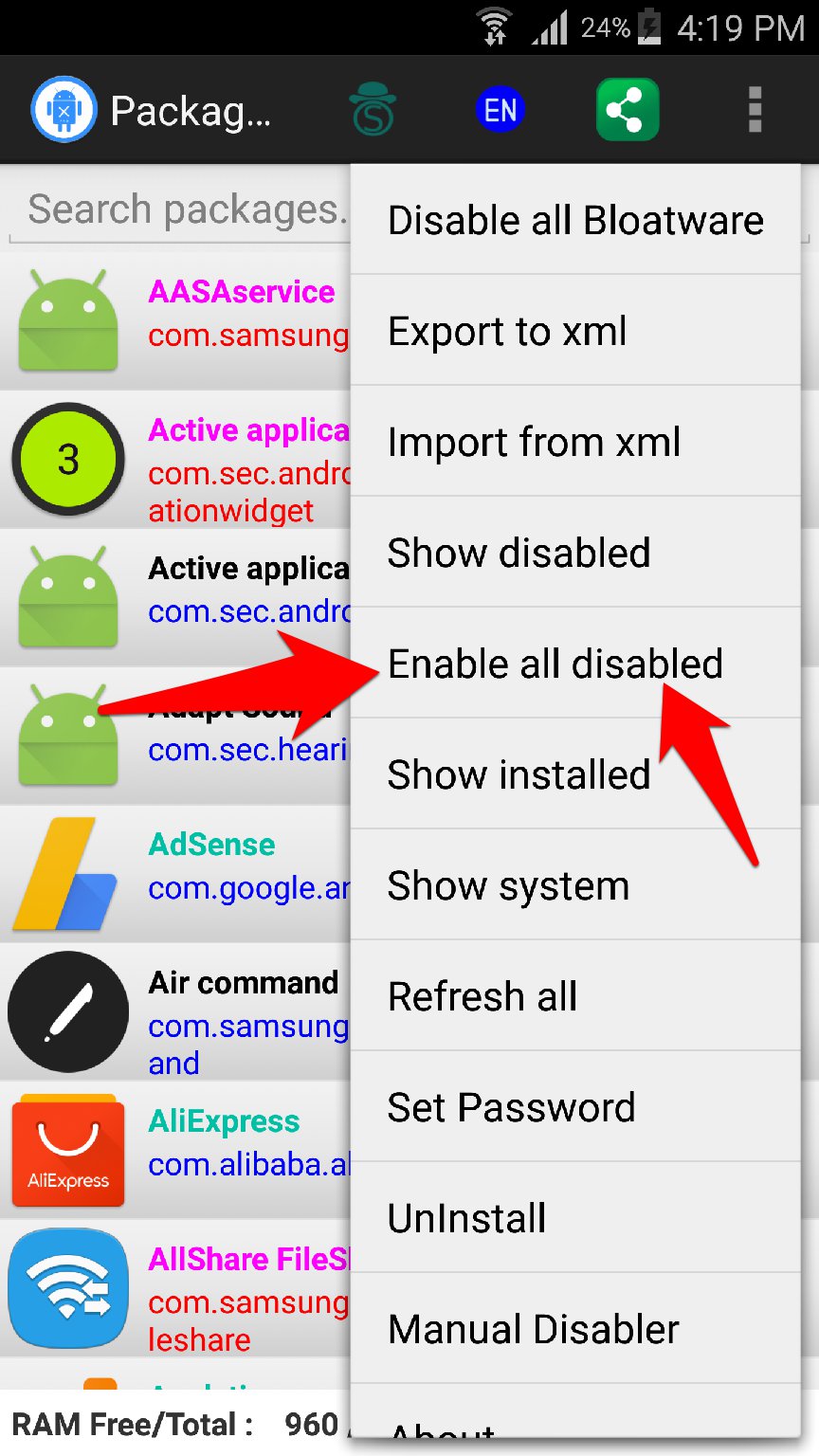Open Manual Disabler
819x1456 pixels.
[575, 1329]
